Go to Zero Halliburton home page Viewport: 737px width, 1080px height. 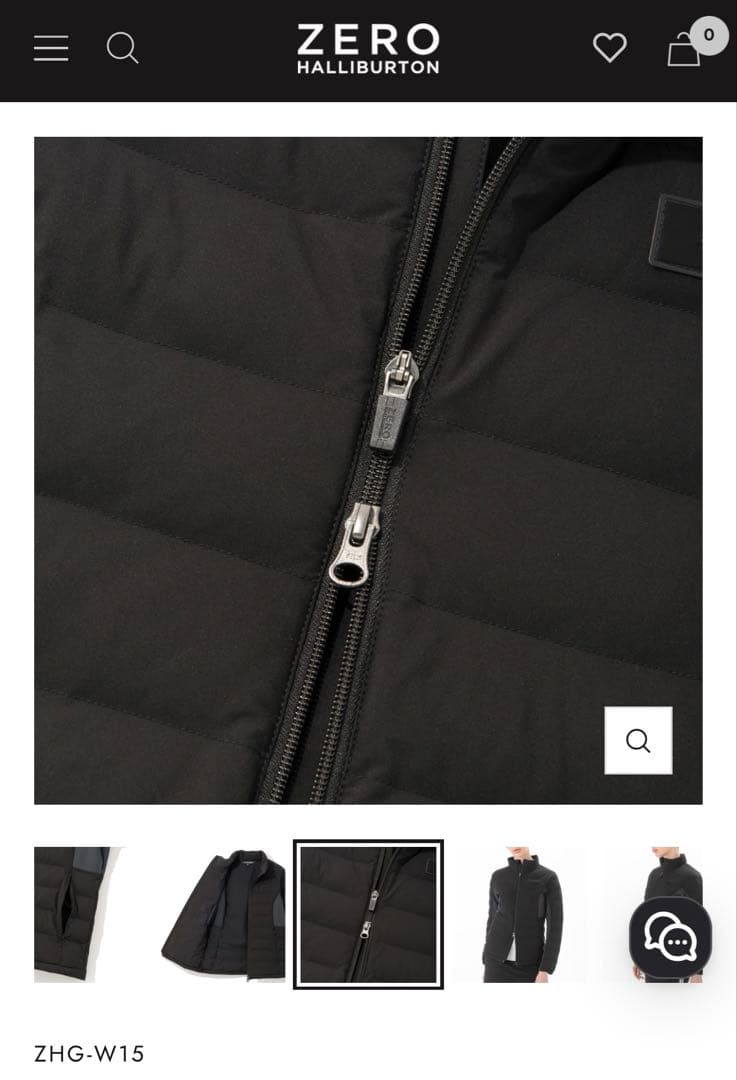coord(368,50)
